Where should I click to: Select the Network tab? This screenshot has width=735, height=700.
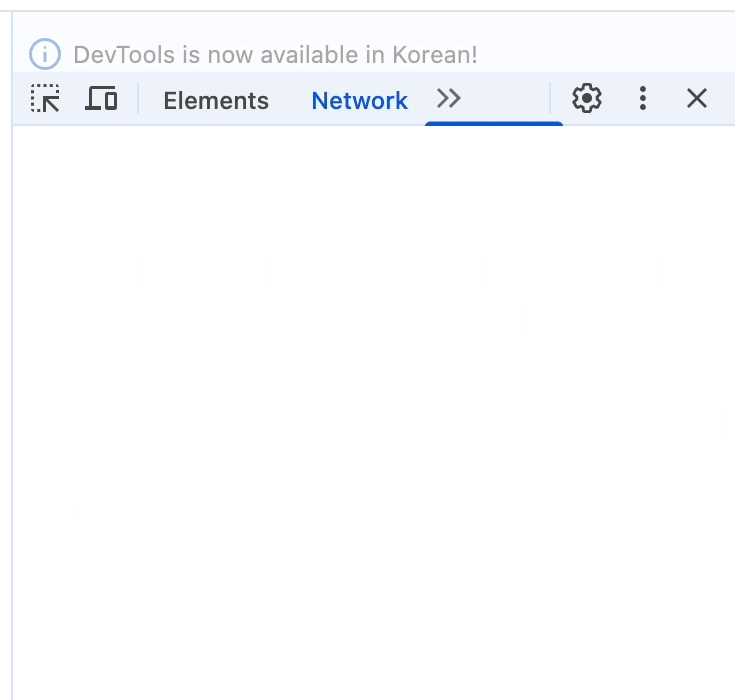coord(359,100)
